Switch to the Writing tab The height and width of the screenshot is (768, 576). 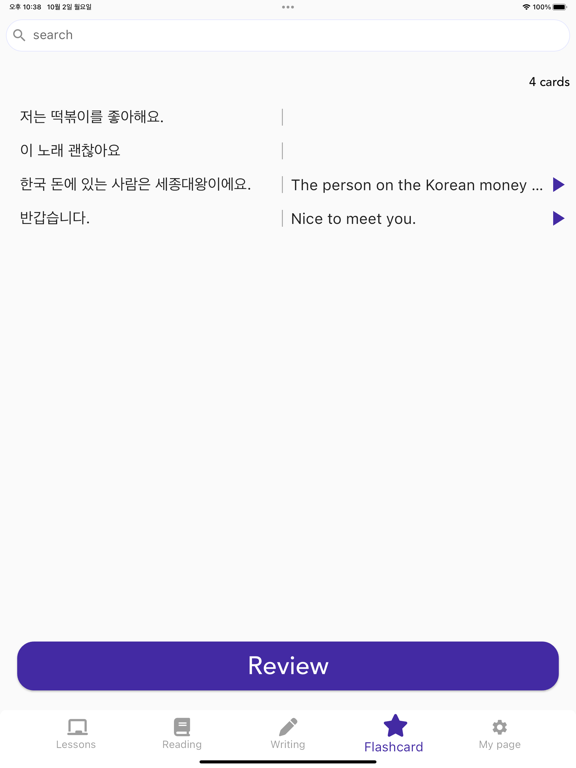coord(288,734)
